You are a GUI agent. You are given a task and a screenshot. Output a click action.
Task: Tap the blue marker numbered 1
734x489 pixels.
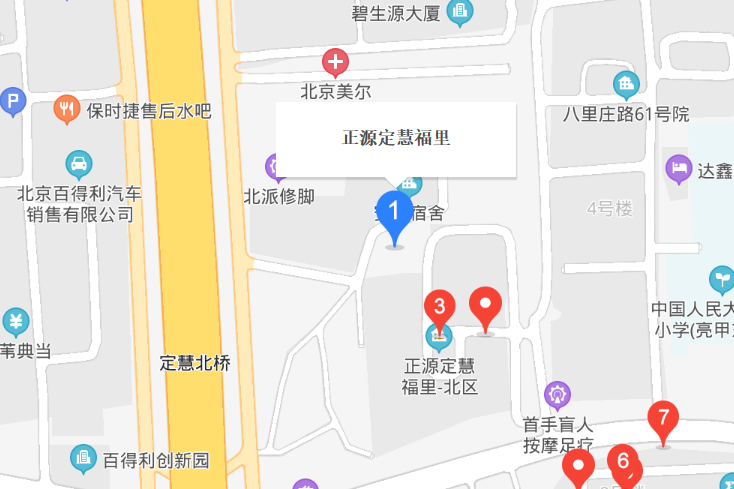coord(395,213)
